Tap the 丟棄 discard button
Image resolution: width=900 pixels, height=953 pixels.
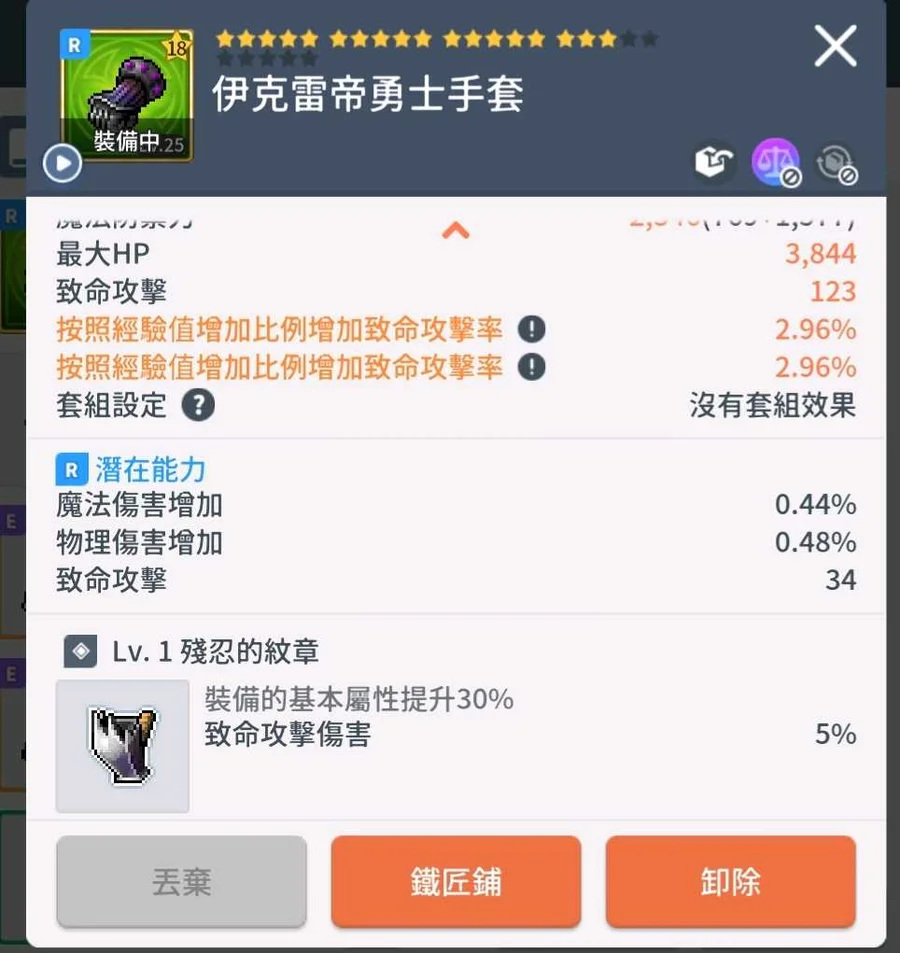[x=181, y=881]
